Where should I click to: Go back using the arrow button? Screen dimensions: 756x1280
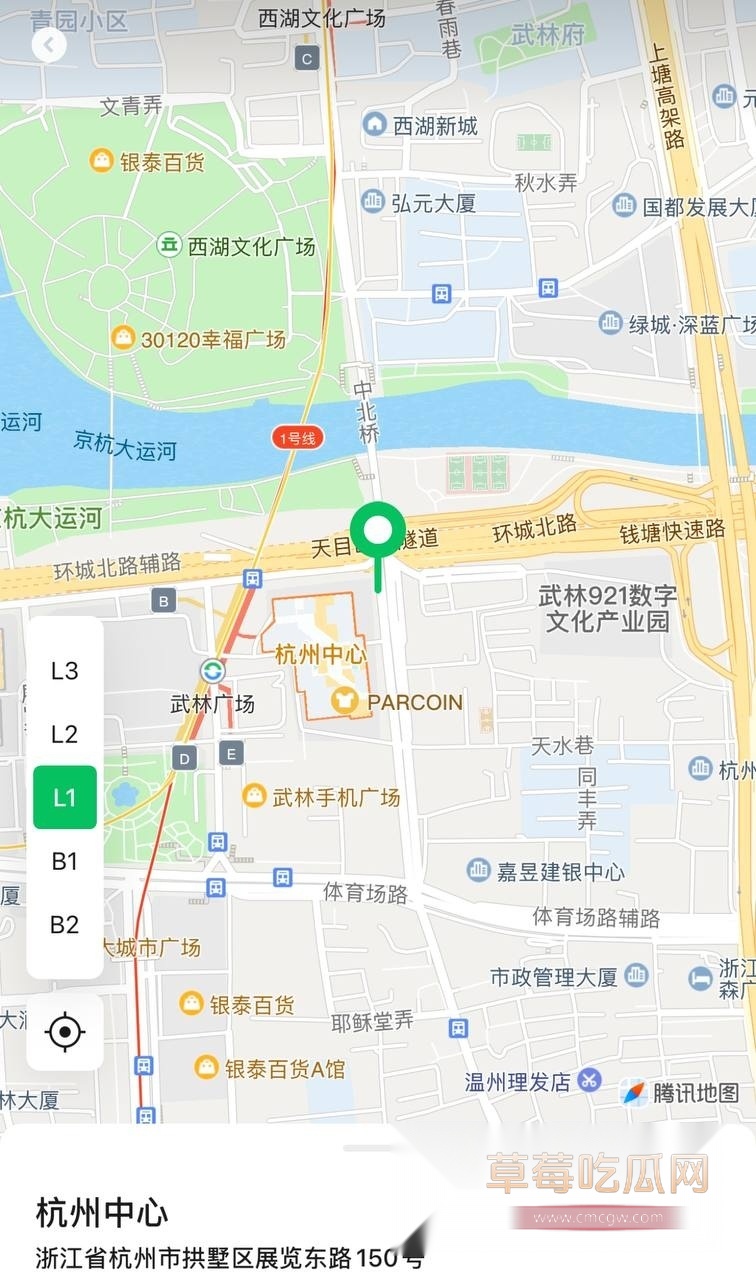pyautogui.click(x=48, y=45)
